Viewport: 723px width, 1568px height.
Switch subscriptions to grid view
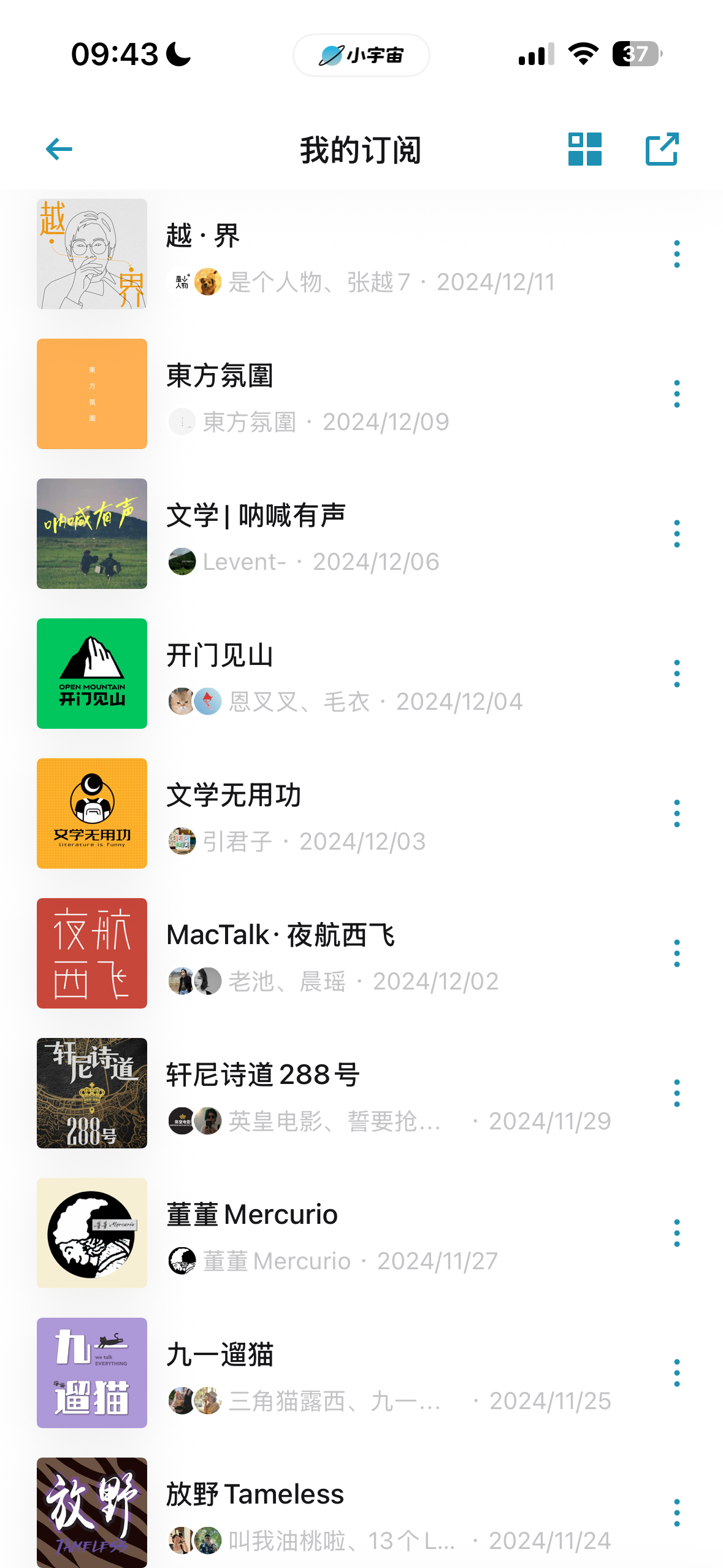(584, 149)
